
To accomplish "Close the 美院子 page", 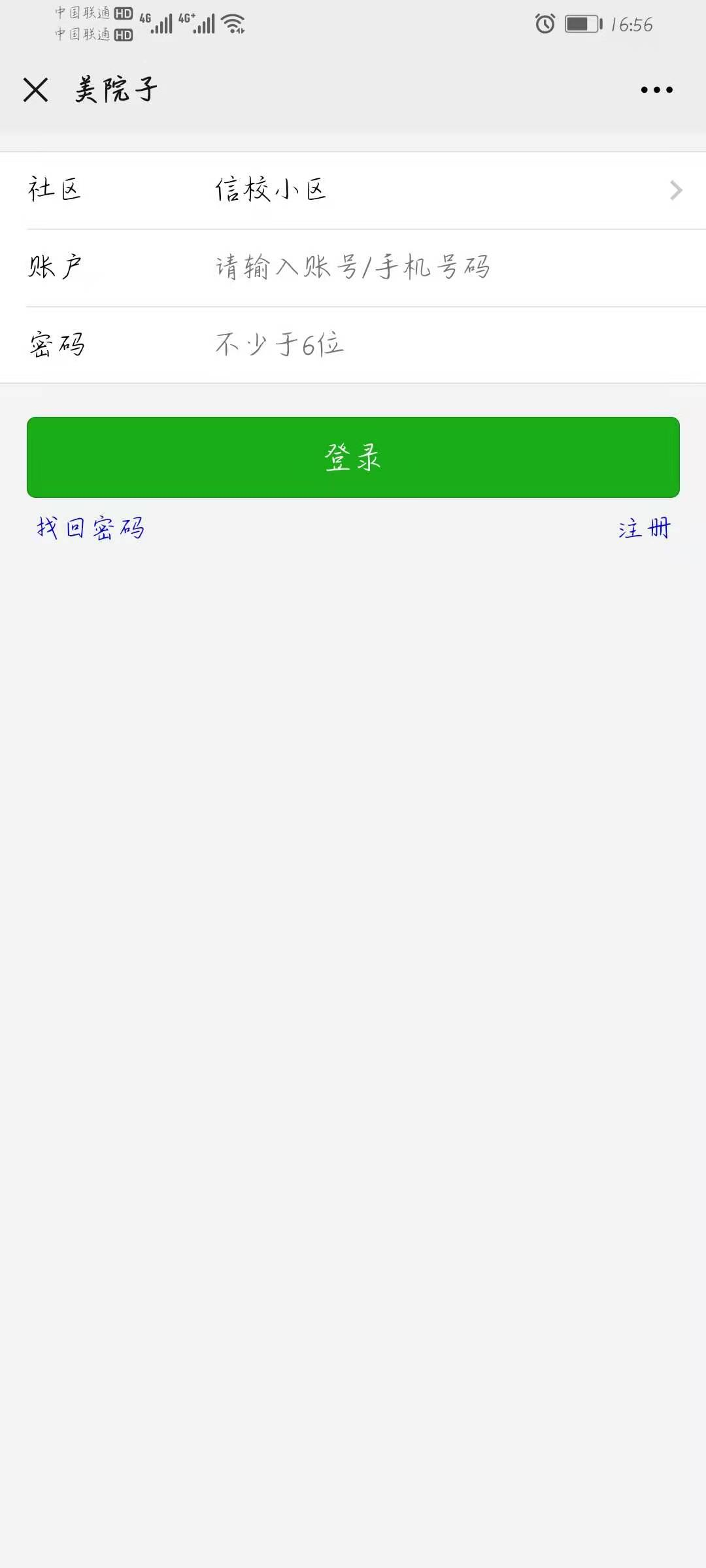I will tap(35, 90).
